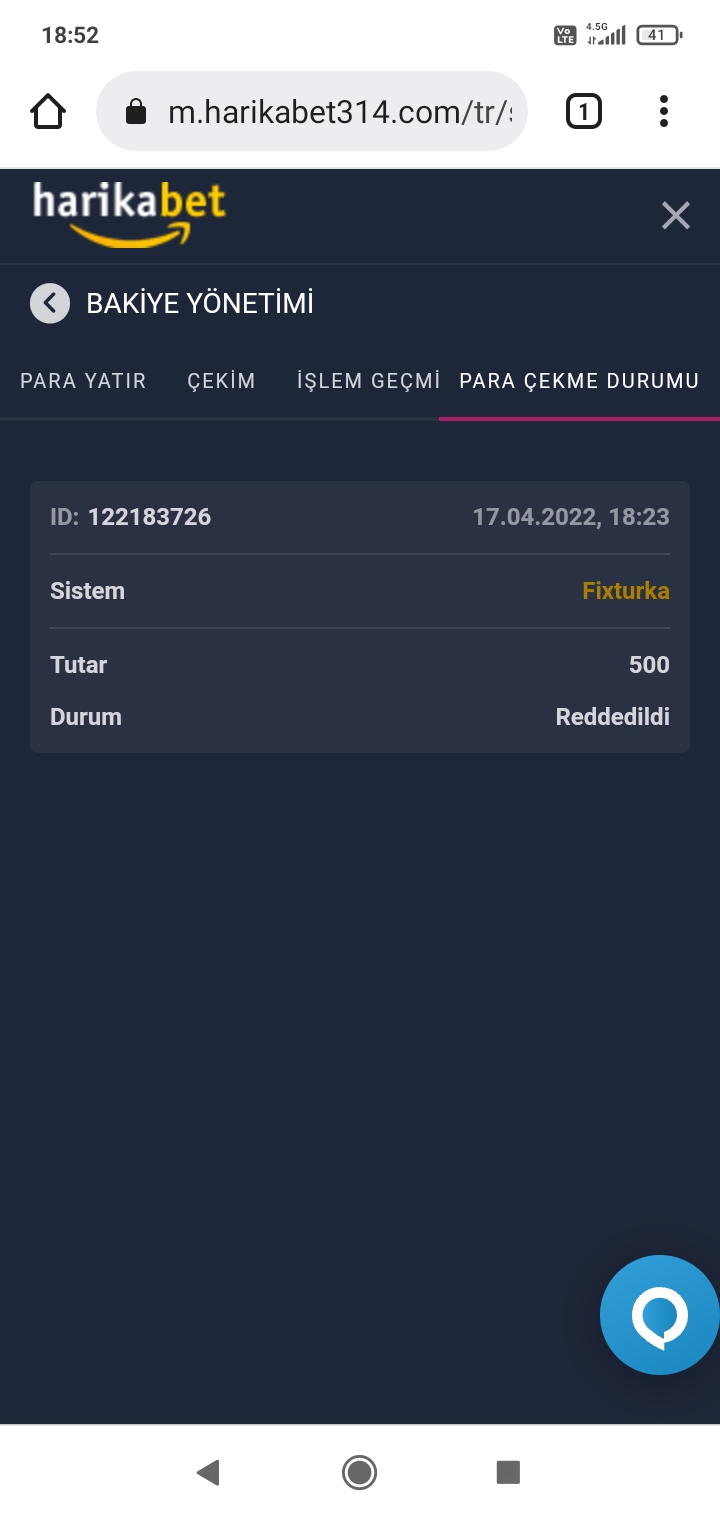Open the live chat bubble
This screenshot has height=1520, width=720.
660,1315
